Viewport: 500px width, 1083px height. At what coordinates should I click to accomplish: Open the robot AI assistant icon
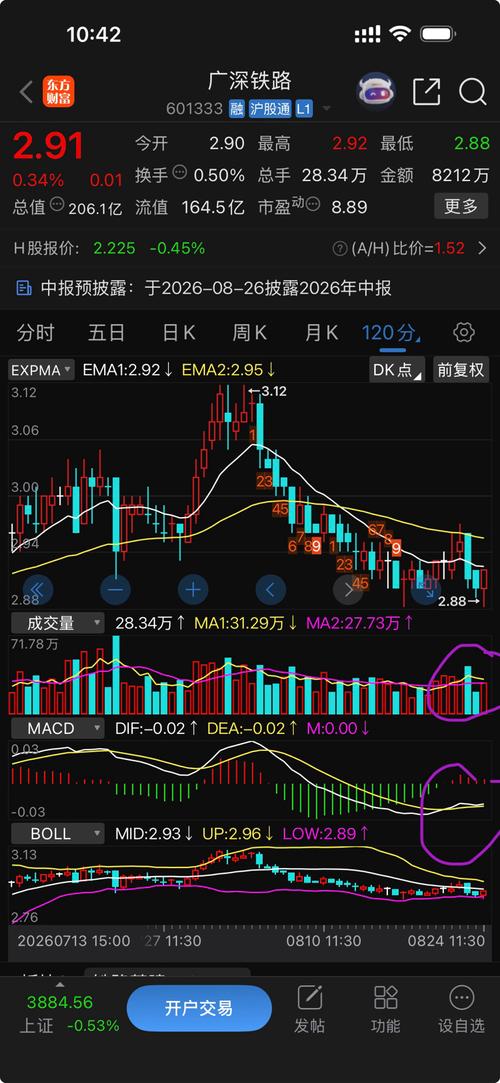pyautogui.click(x=376, y=91)
